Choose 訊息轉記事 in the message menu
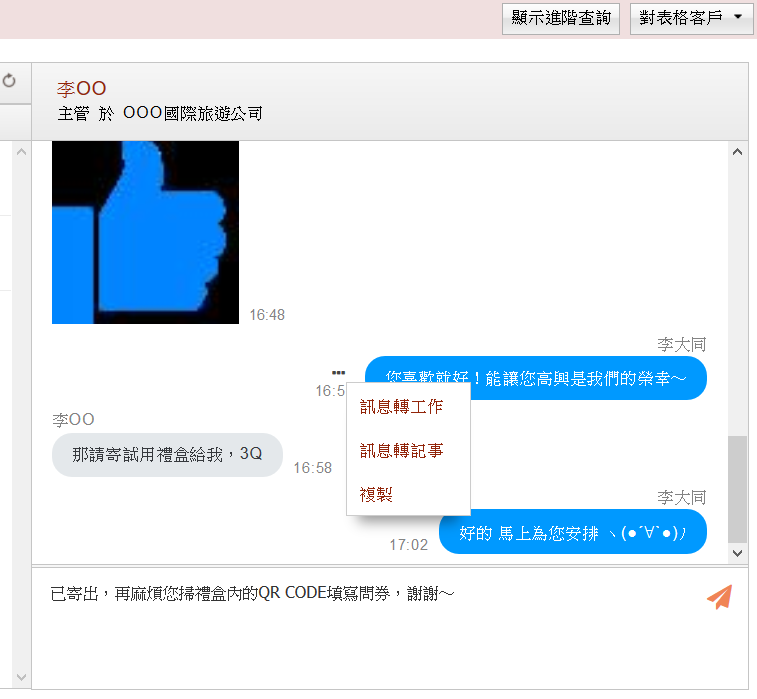The height and width of the screenshot is (699, 757). pyautogui.click(x=401, y=450)
